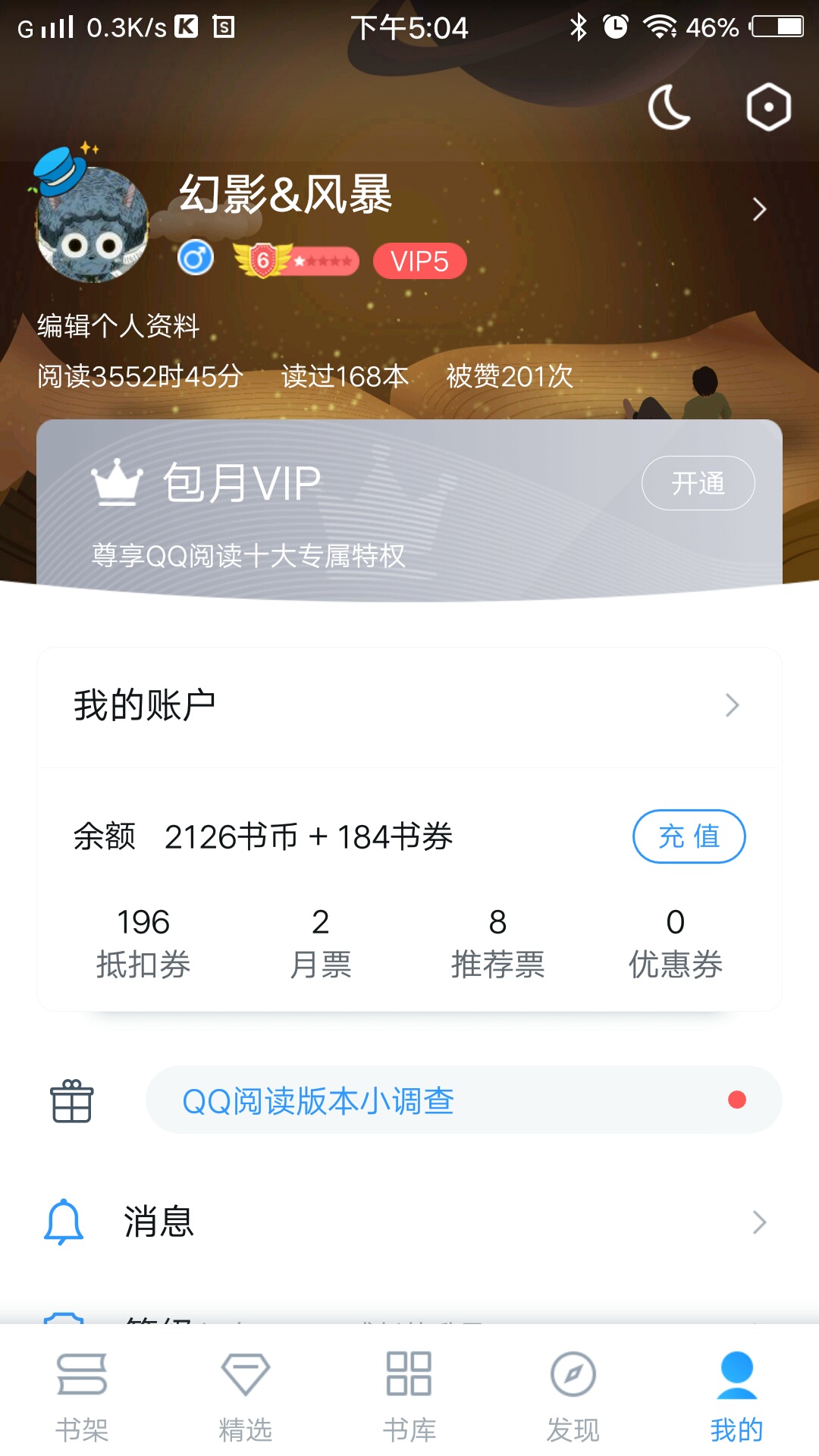Open 我的账户 details
This screenshot has width=819, height=1456.
click(x=409, y=706)
